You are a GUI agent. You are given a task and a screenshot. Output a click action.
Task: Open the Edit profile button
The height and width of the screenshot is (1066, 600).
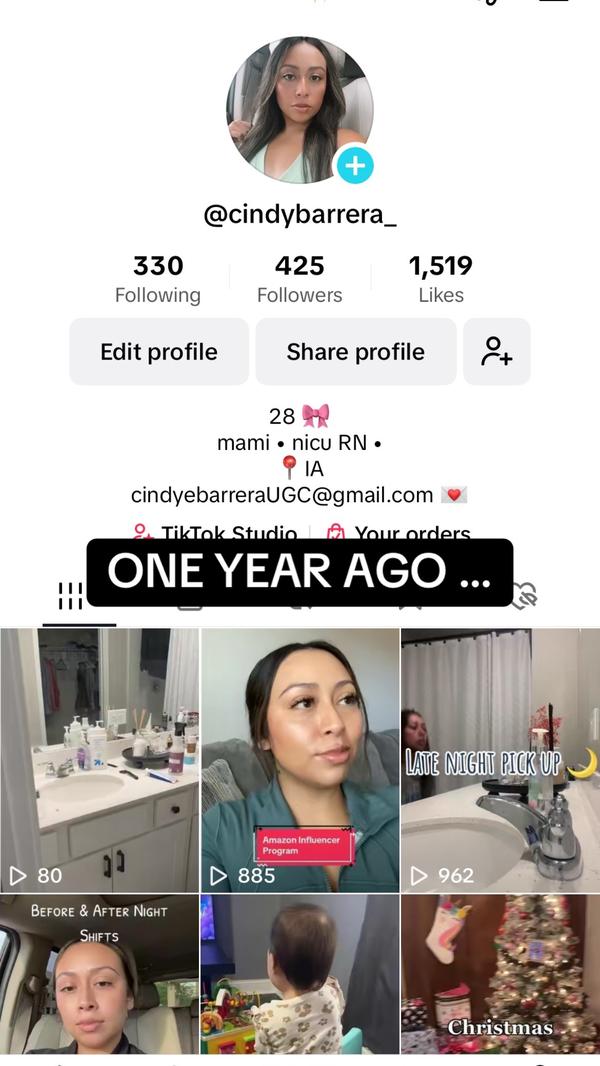click(x=159, y=352)
